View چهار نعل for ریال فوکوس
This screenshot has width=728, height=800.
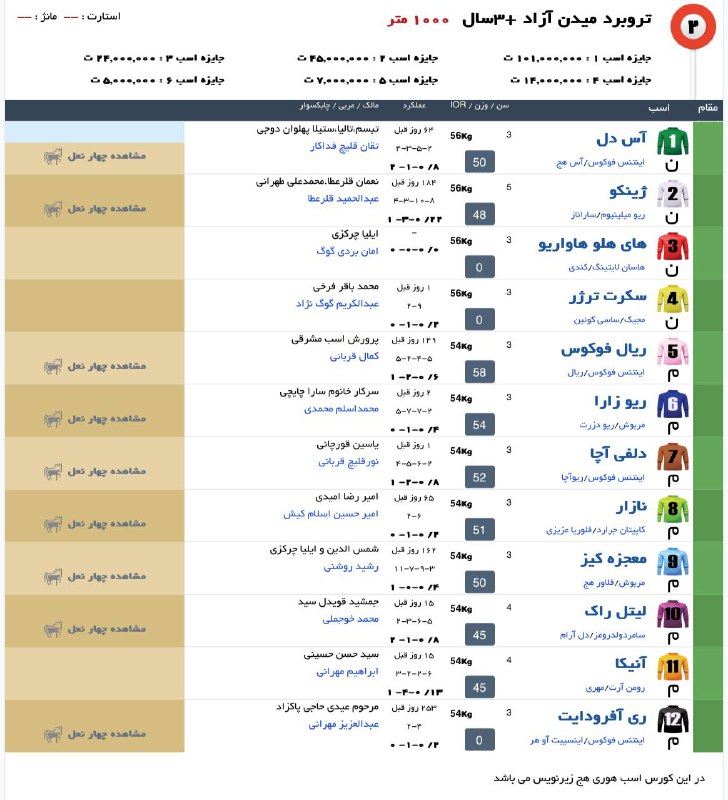[x=95, y=366]
